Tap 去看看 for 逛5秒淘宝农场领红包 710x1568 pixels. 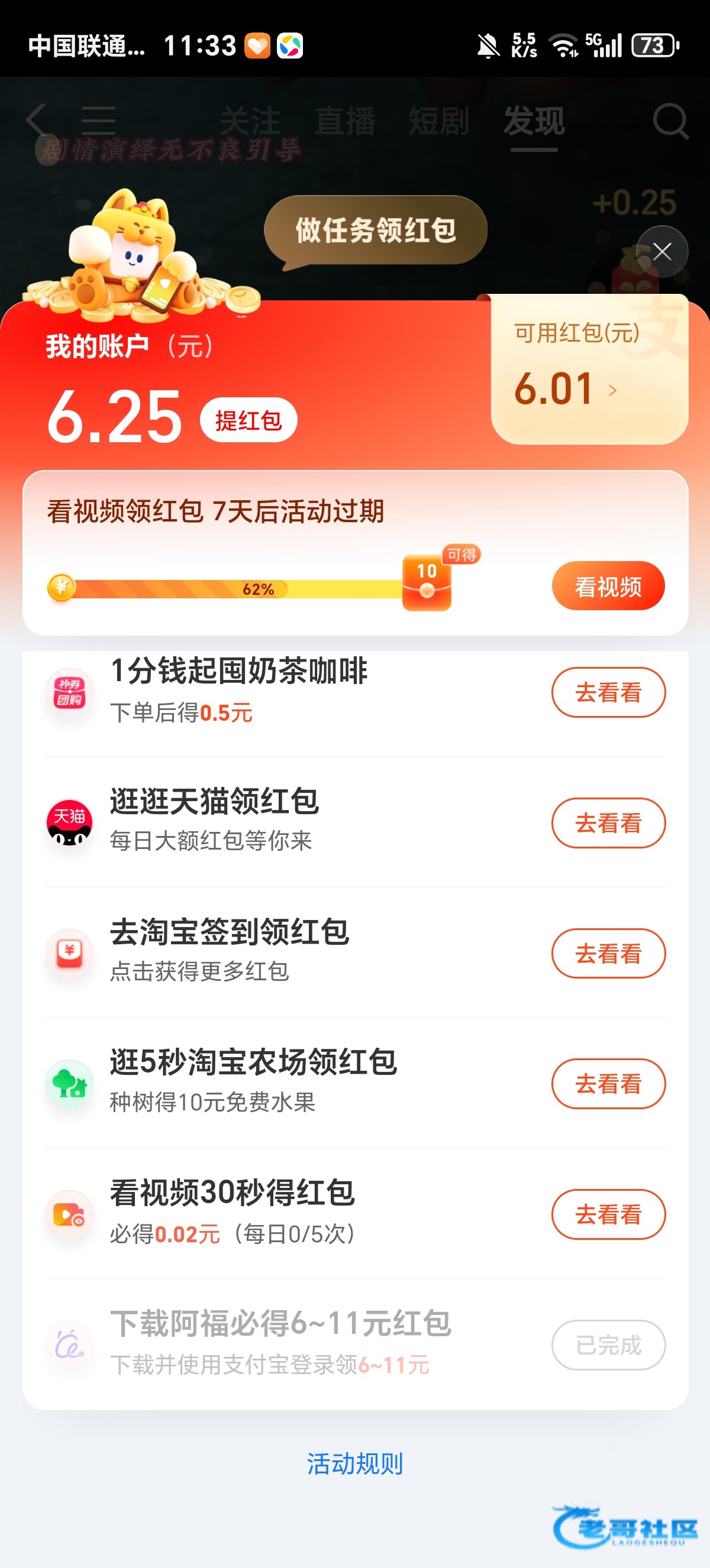608,1084
